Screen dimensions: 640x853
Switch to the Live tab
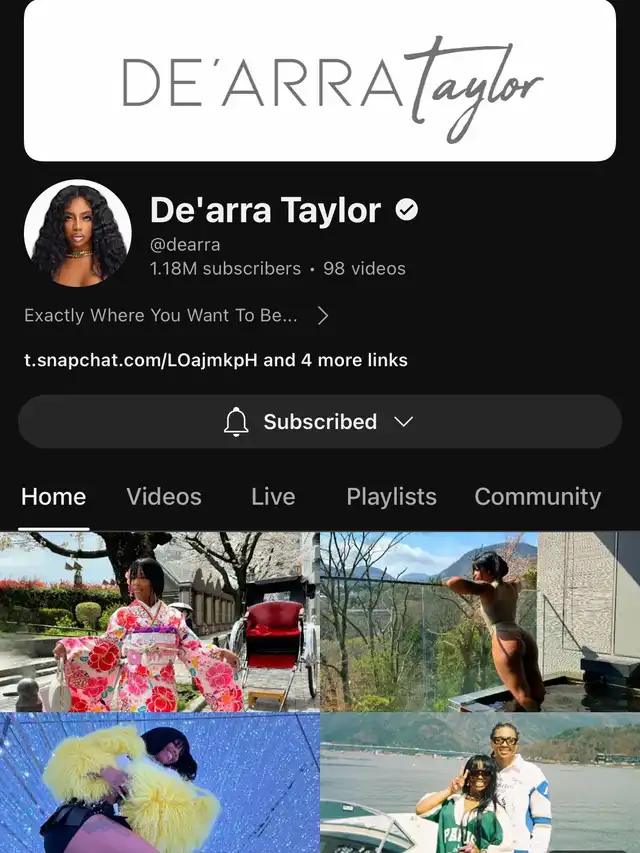[273, 497]
